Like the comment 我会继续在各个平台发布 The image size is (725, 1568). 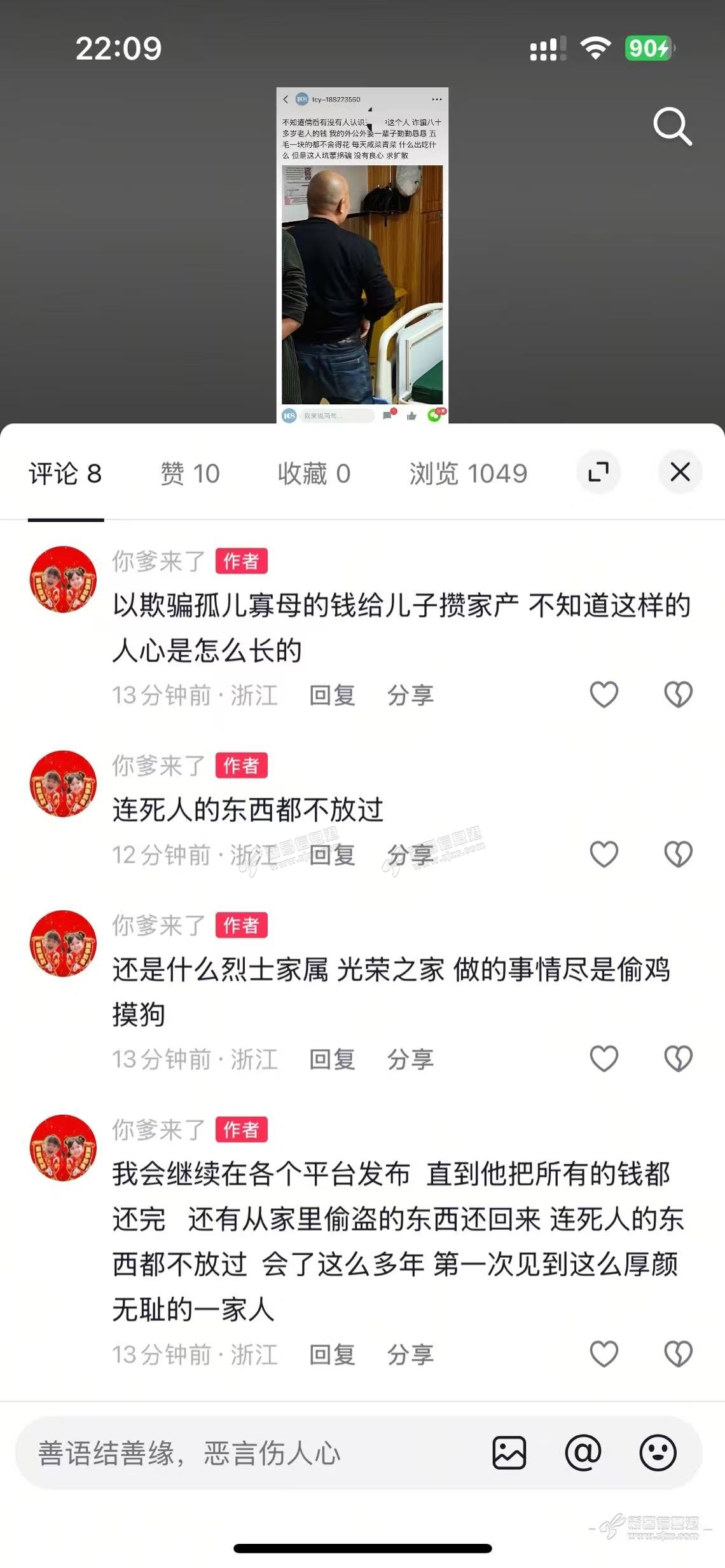click(x=604, y=1354)
